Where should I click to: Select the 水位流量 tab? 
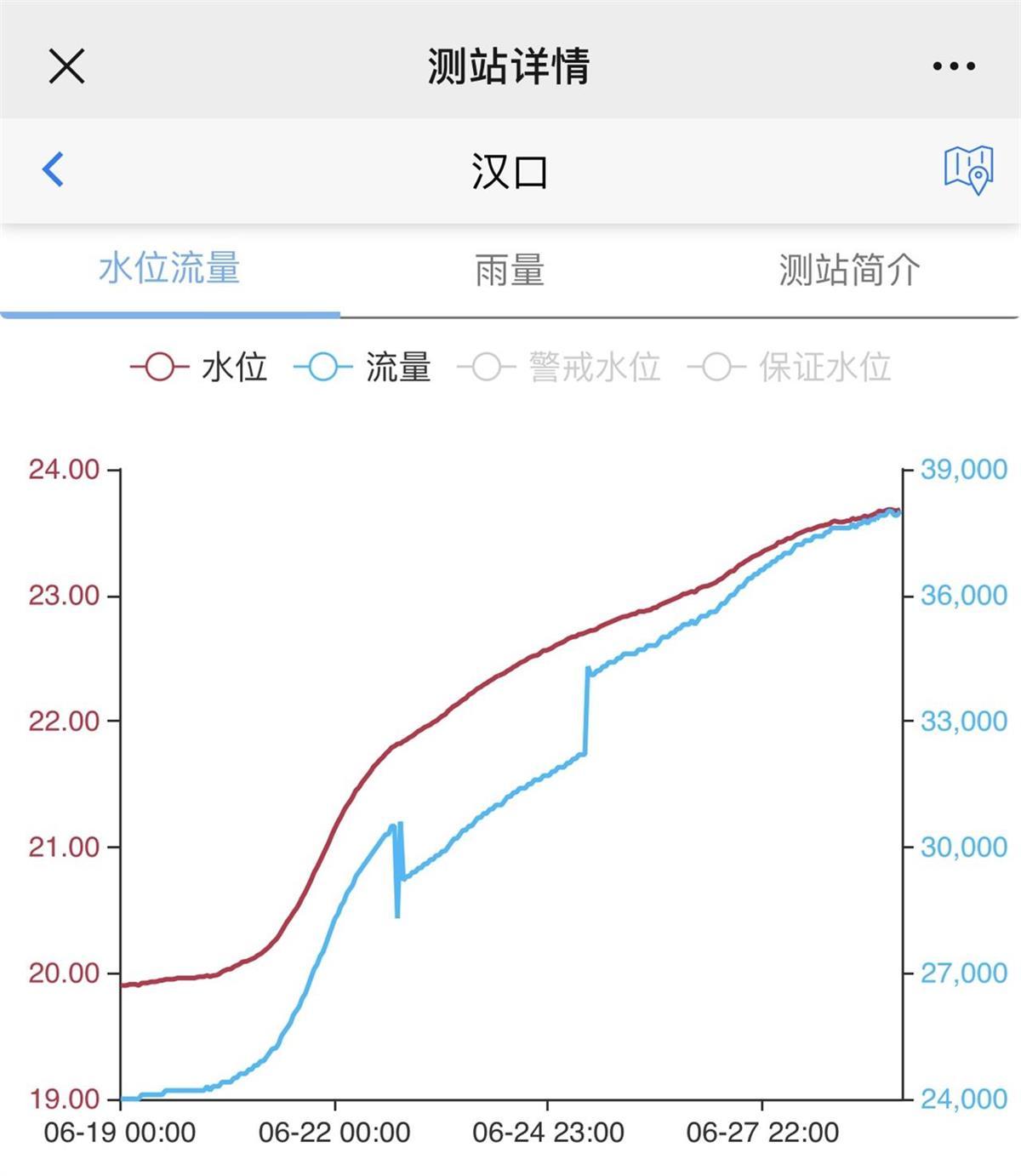point(169,269)
